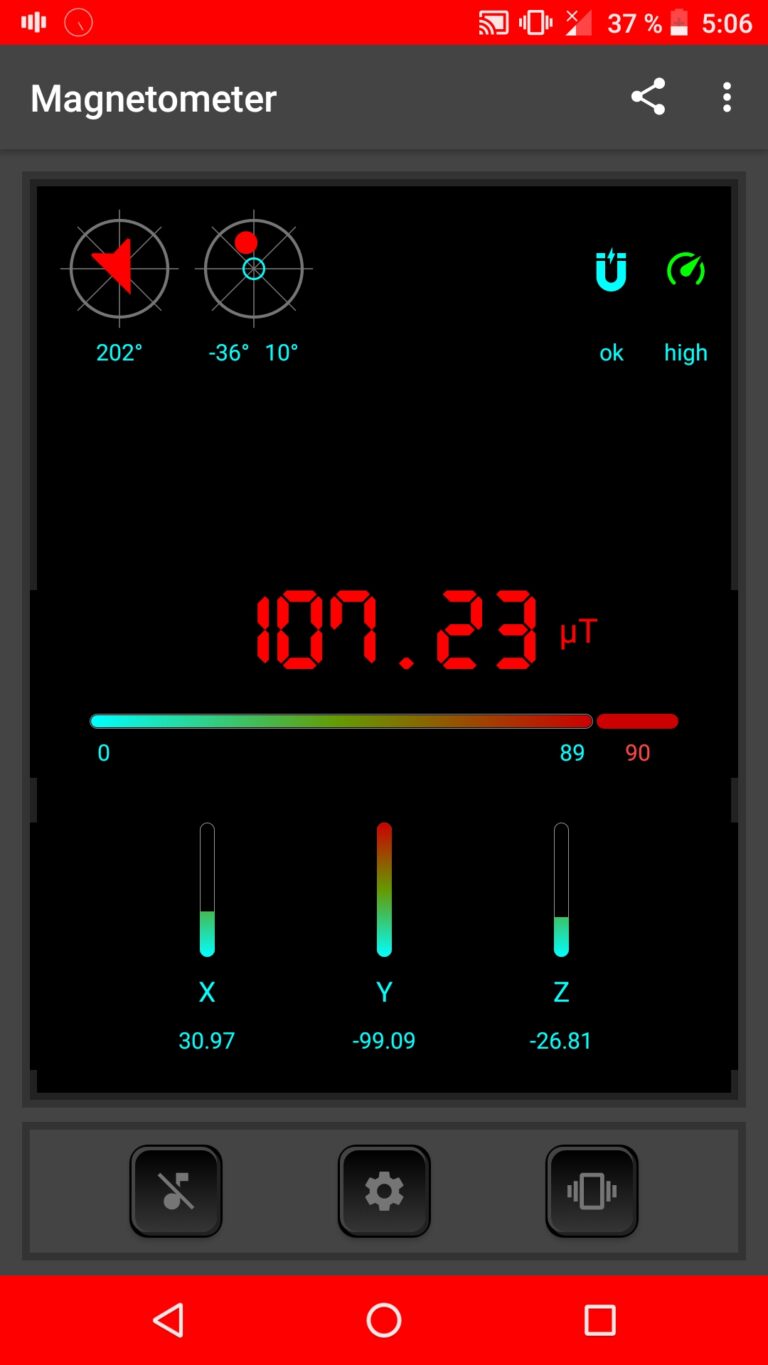Open the settings gear button

(384, 1191)
